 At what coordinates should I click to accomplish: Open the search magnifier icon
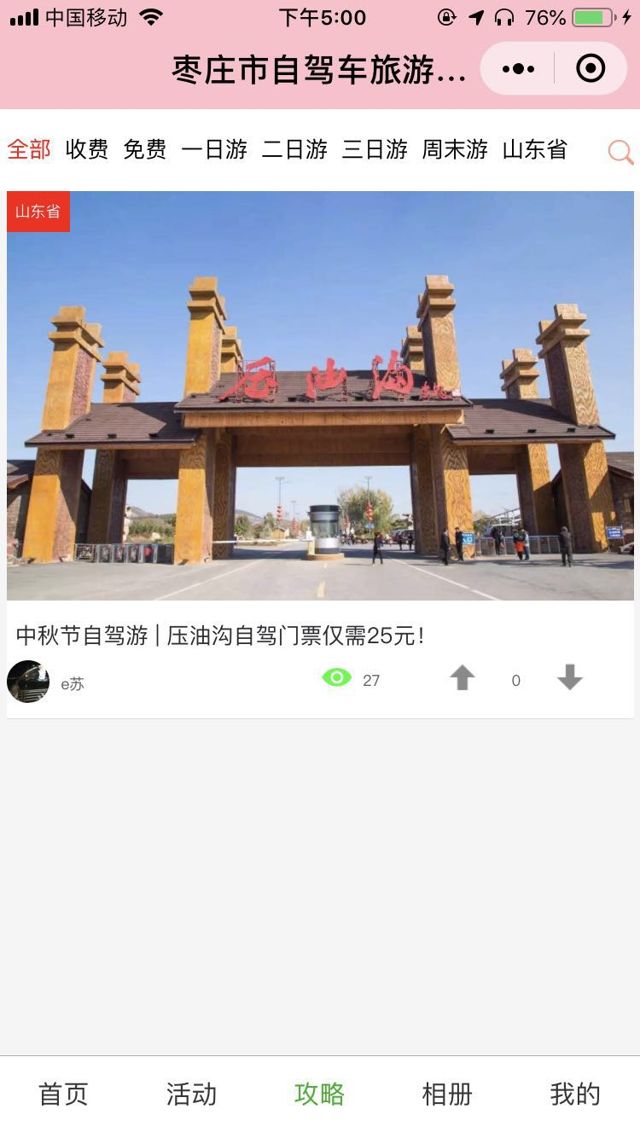pos(620,152)
